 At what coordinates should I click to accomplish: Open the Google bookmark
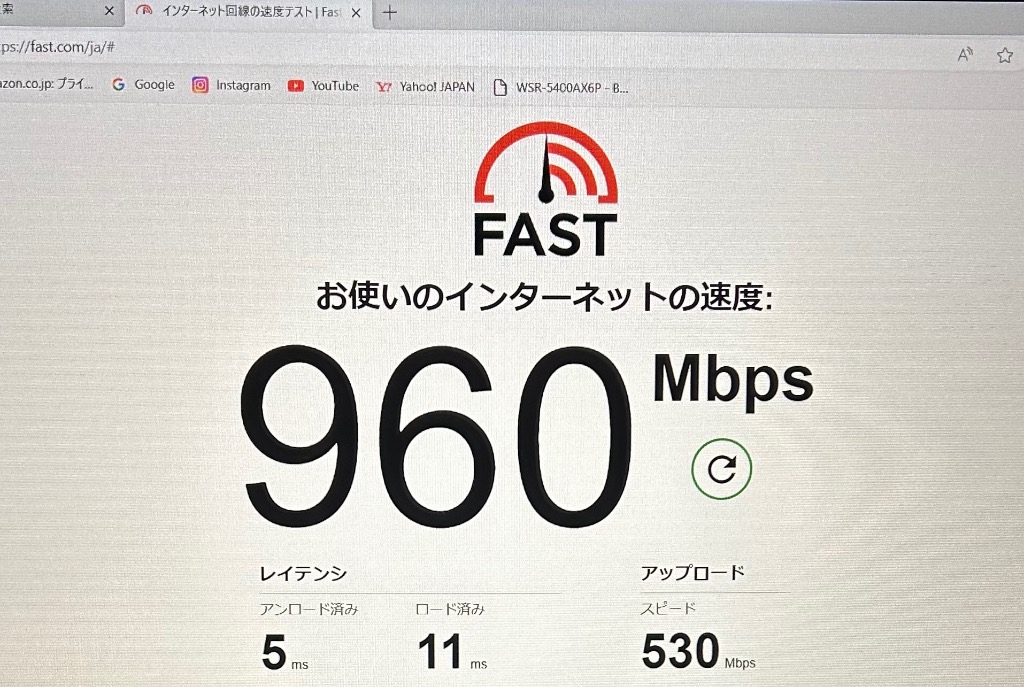(x=143, y=85)
